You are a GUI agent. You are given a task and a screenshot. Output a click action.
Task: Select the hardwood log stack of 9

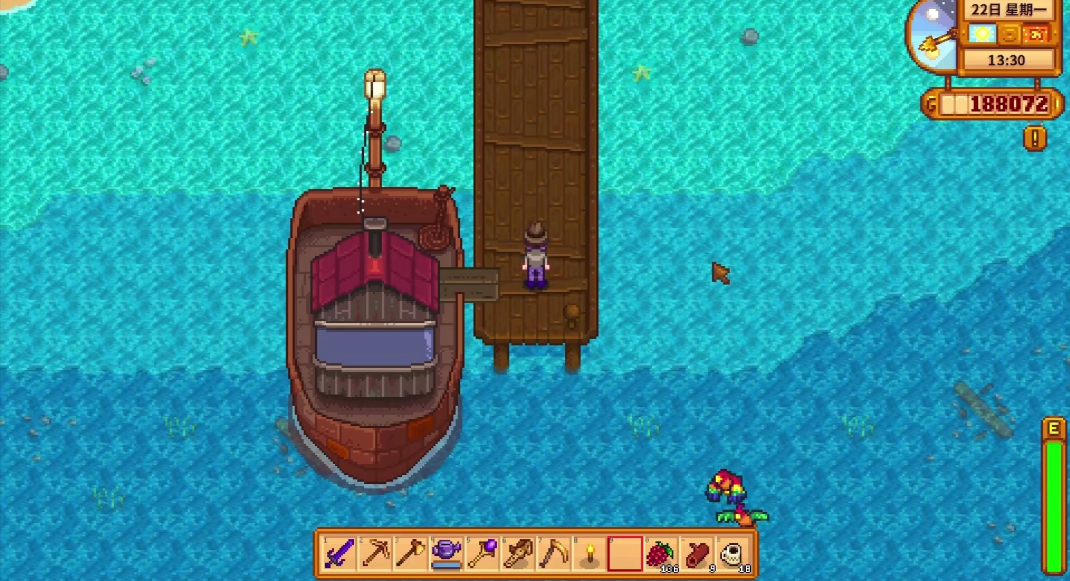696,553
